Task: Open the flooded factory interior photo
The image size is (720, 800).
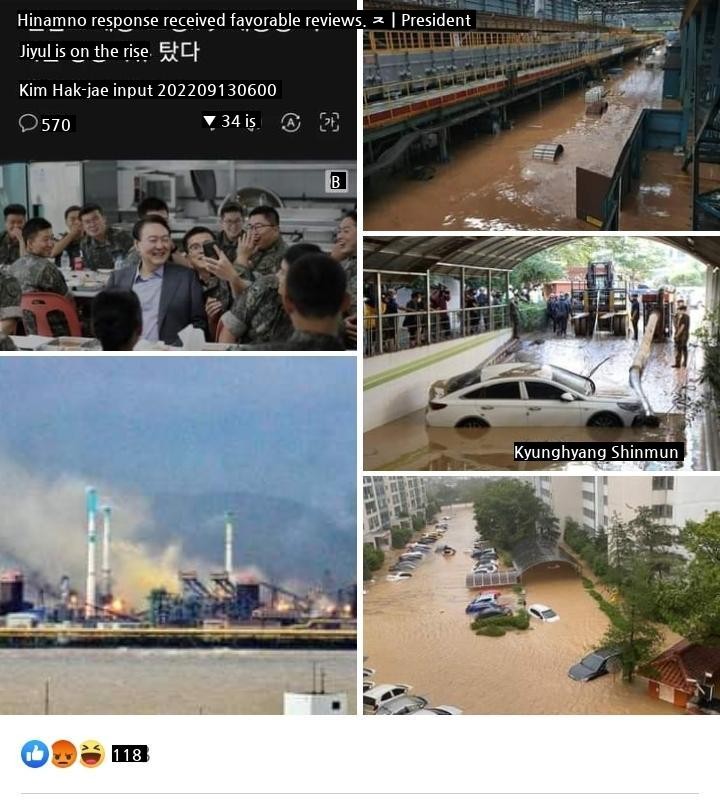Action: pos(540,115)
